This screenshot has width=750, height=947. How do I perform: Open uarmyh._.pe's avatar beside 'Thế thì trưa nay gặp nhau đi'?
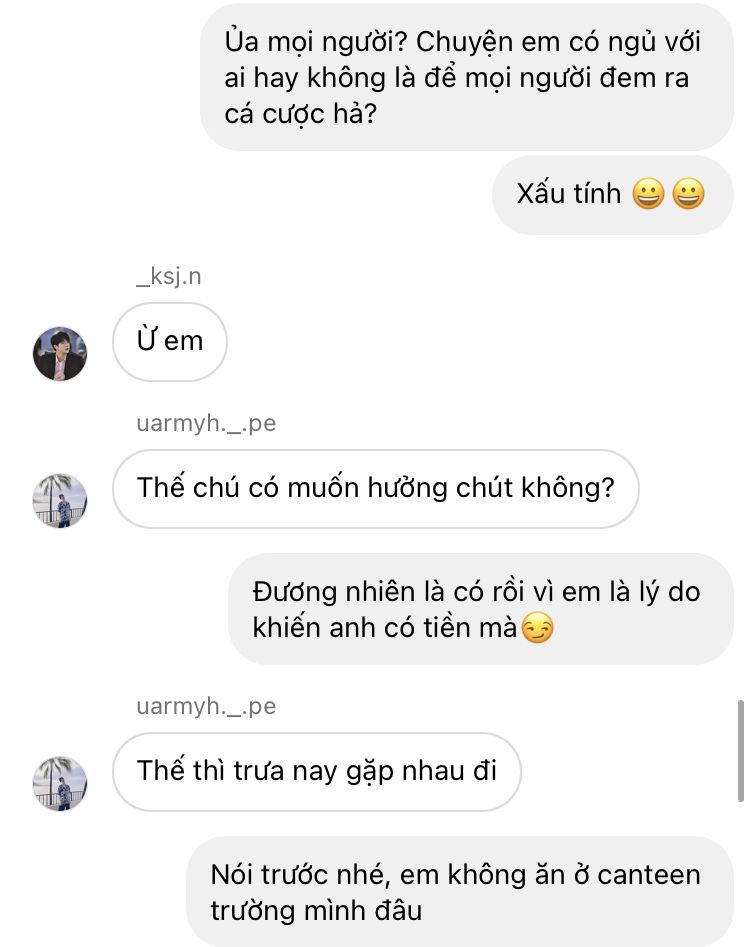tap(60, 783)
